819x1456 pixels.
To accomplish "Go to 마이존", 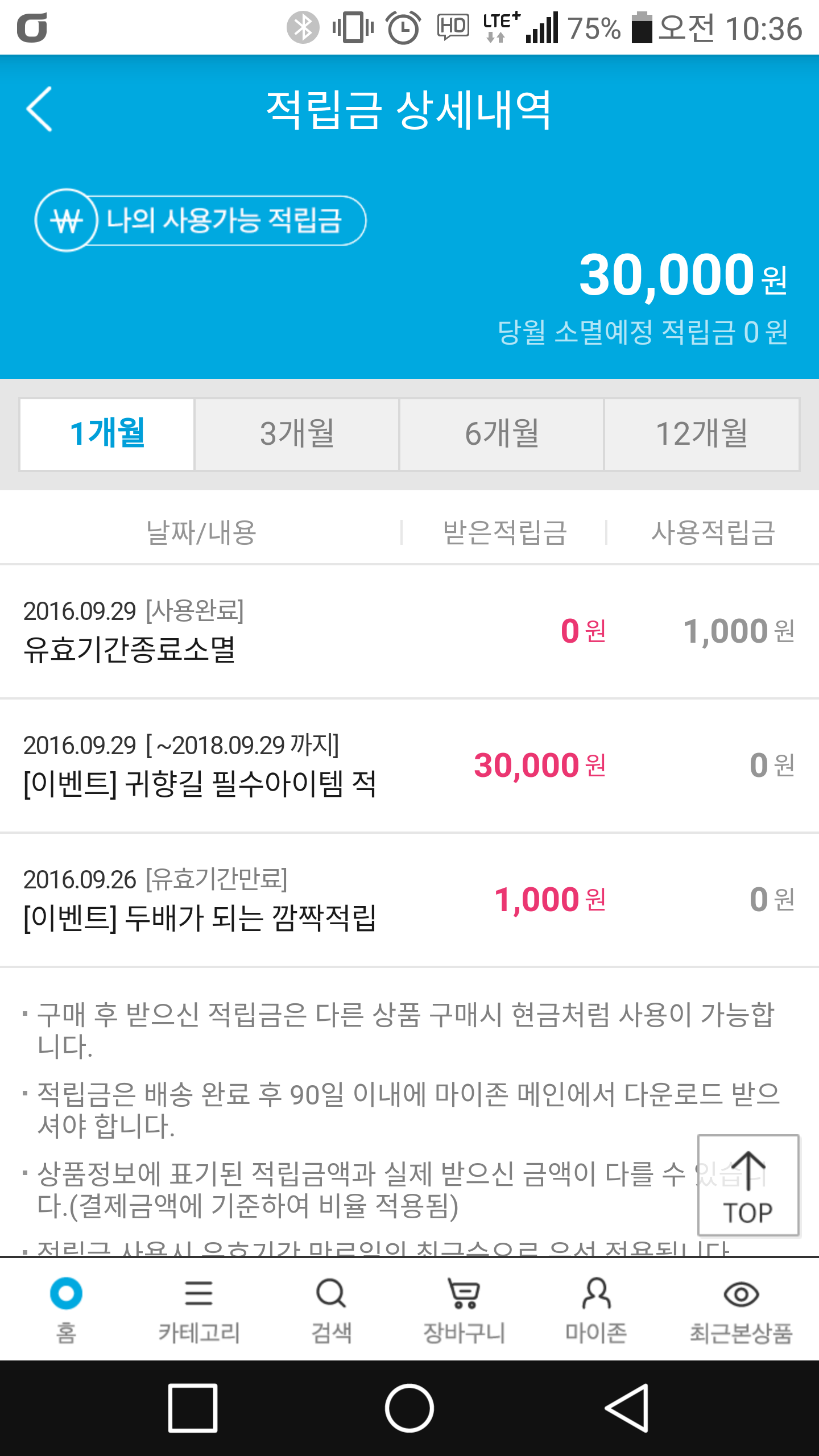I will tap(596, 1309).
